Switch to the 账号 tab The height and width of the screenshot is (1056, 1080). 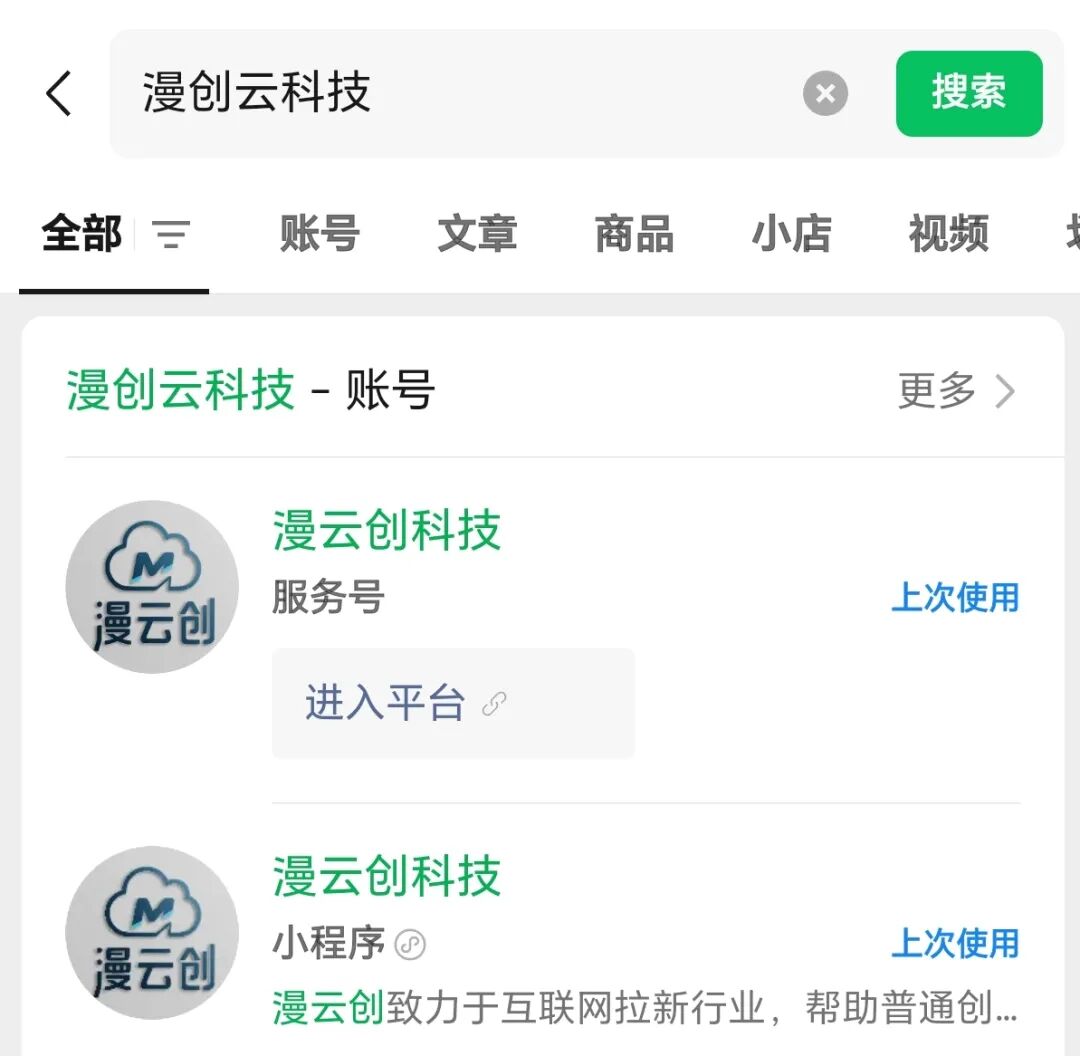pyautogui.click(x=319, y=235)
